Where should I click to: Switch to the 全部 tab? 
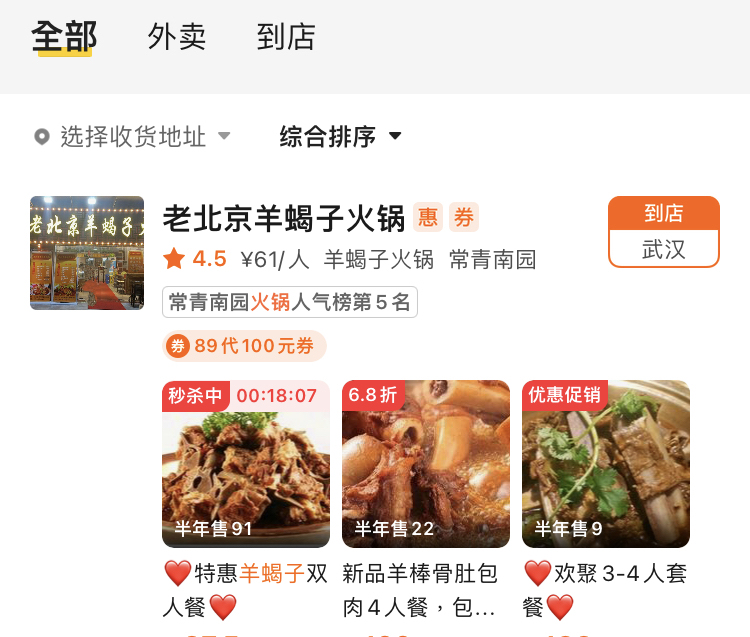click(x=64, y=37)
